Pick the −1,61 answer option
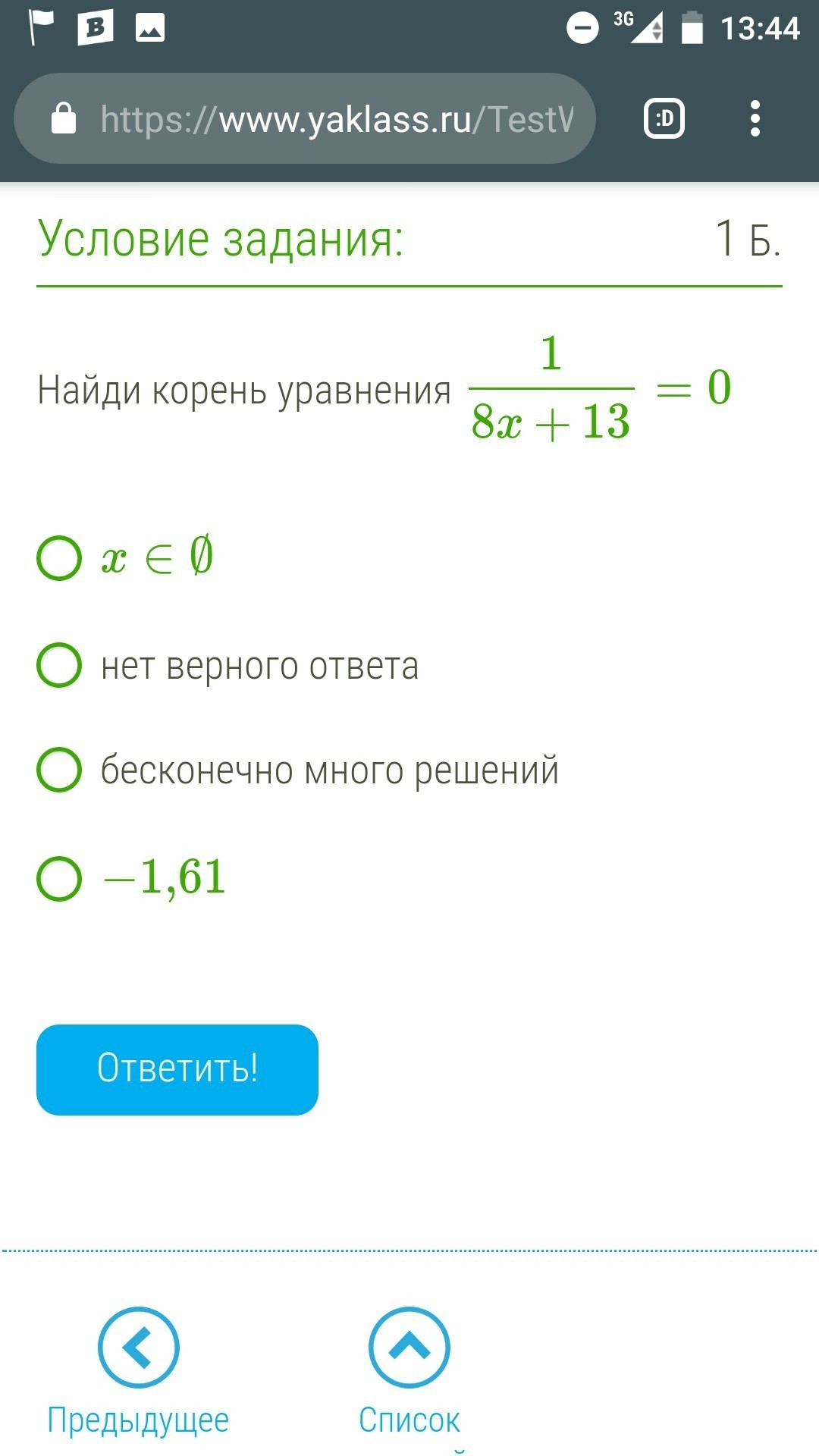The width and height of the screenshot is (819, 1456). click(x=131, y=878)
